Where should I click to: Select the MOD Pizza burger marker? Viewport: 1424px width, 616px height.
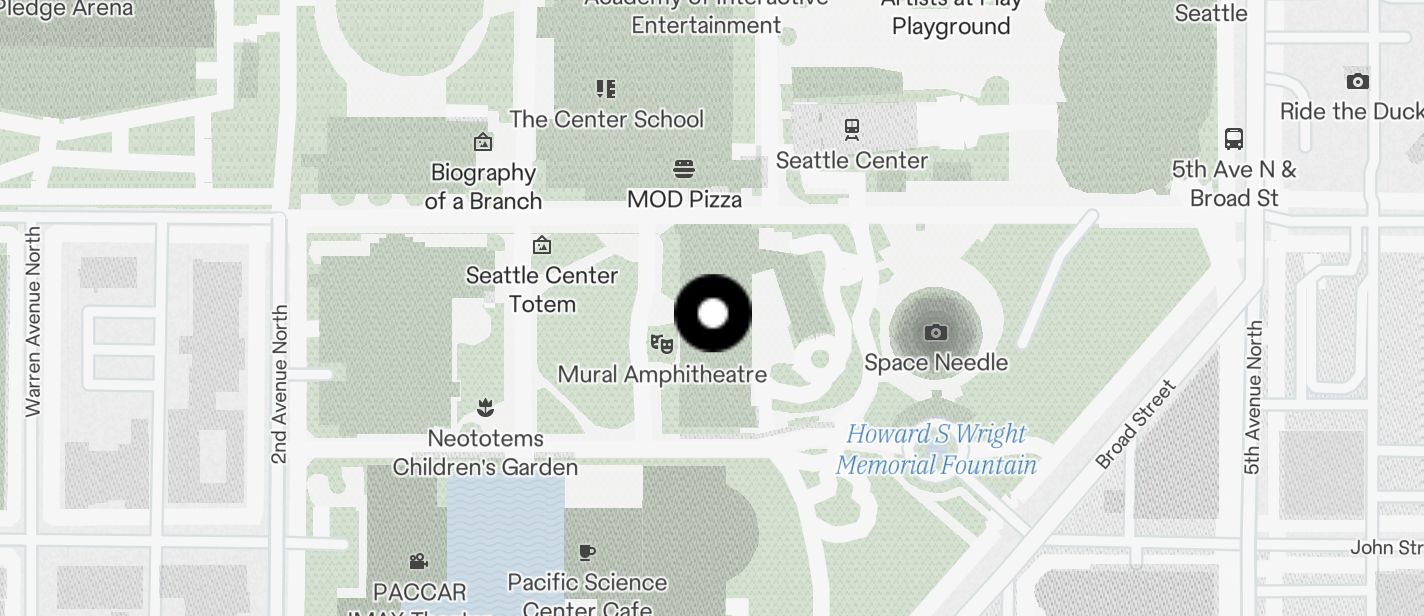point(684,169)
